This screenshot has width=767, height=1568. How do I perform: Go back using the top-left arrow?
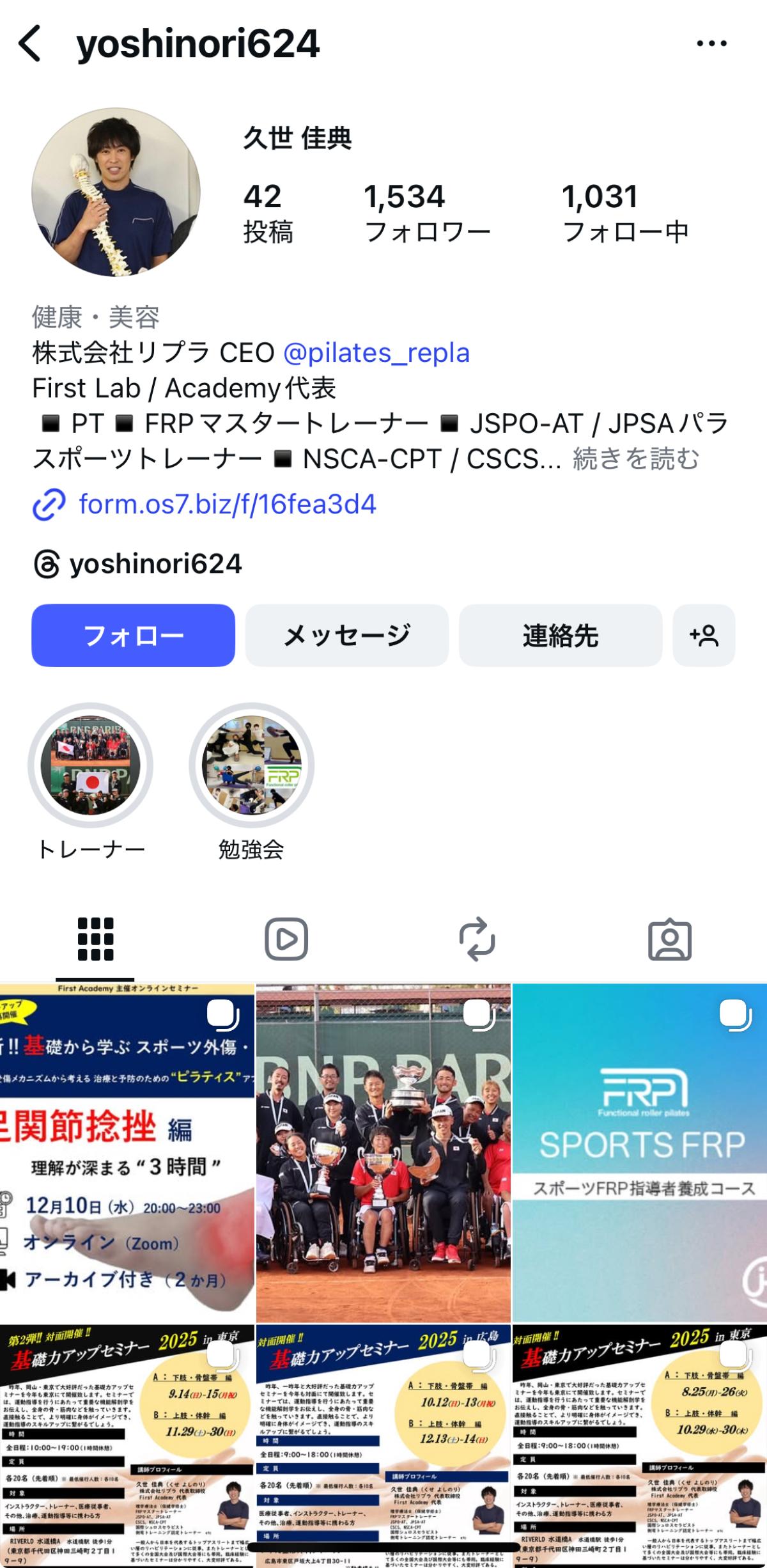(x=30, y=43)
